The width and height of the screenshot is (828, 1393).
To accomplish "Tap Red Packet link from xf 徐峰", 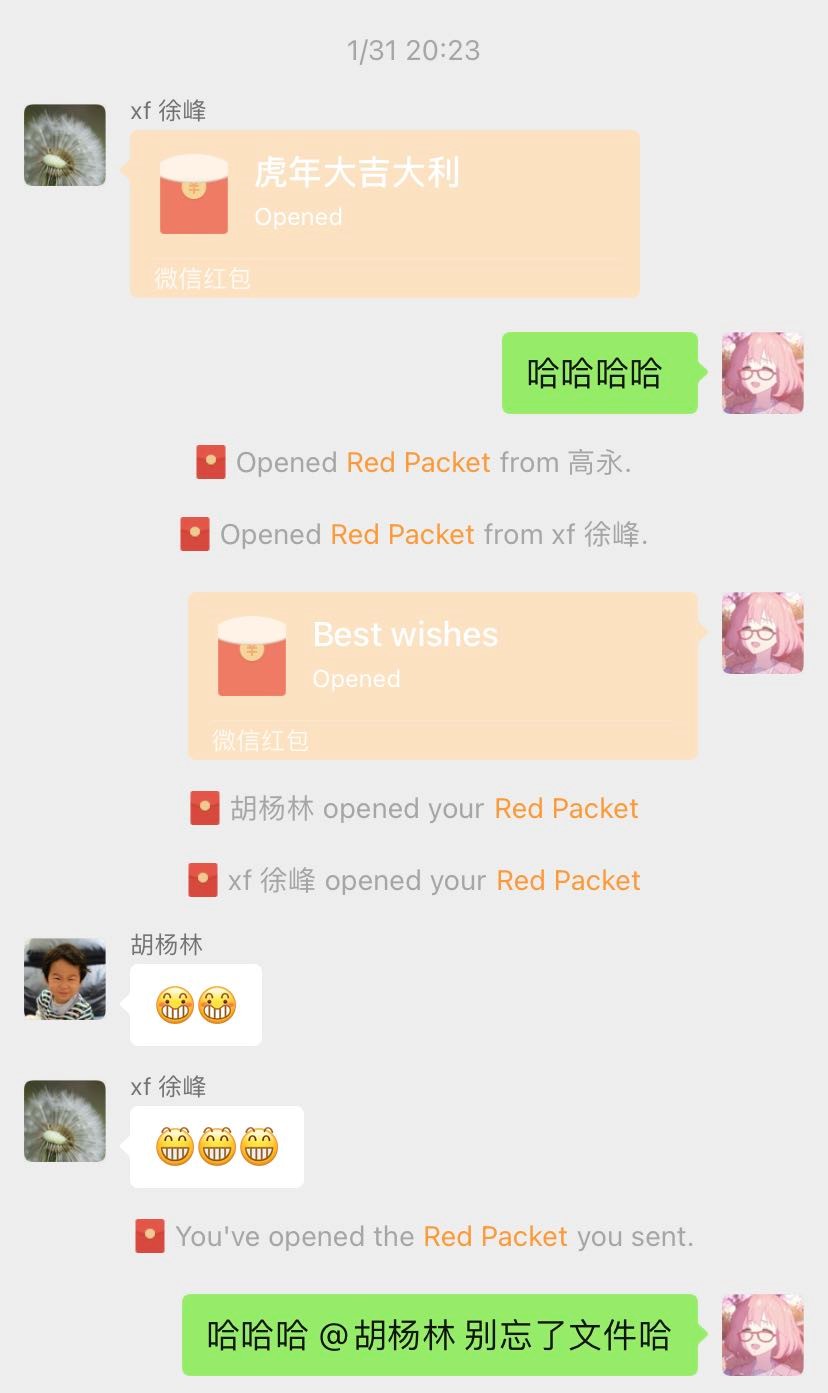I will pyautogui.click(x=402, y=535).
